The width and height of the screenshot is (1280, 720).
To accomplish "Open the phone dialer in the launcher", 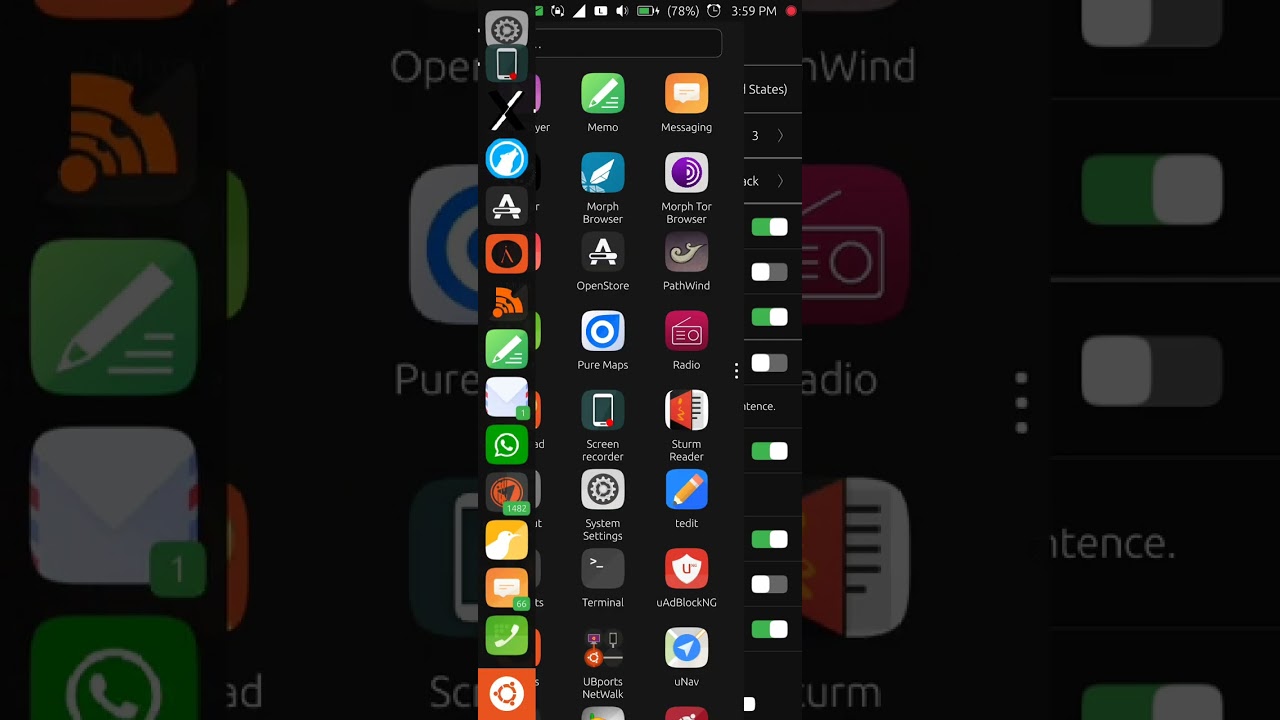I will coord(506,636).
